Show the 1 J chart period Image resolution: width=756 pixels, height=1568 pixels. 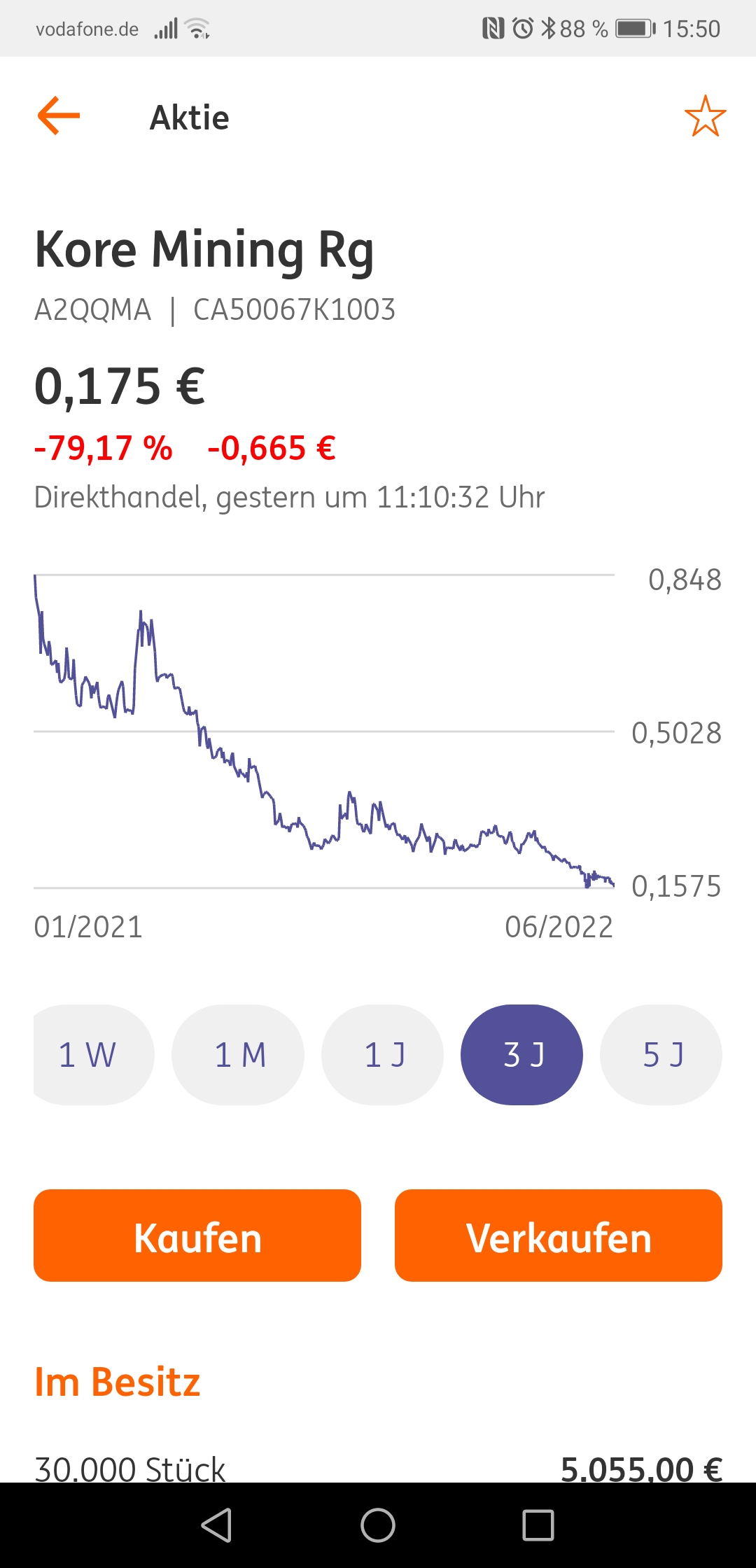pyautogui.click(x=383, y=1055)
